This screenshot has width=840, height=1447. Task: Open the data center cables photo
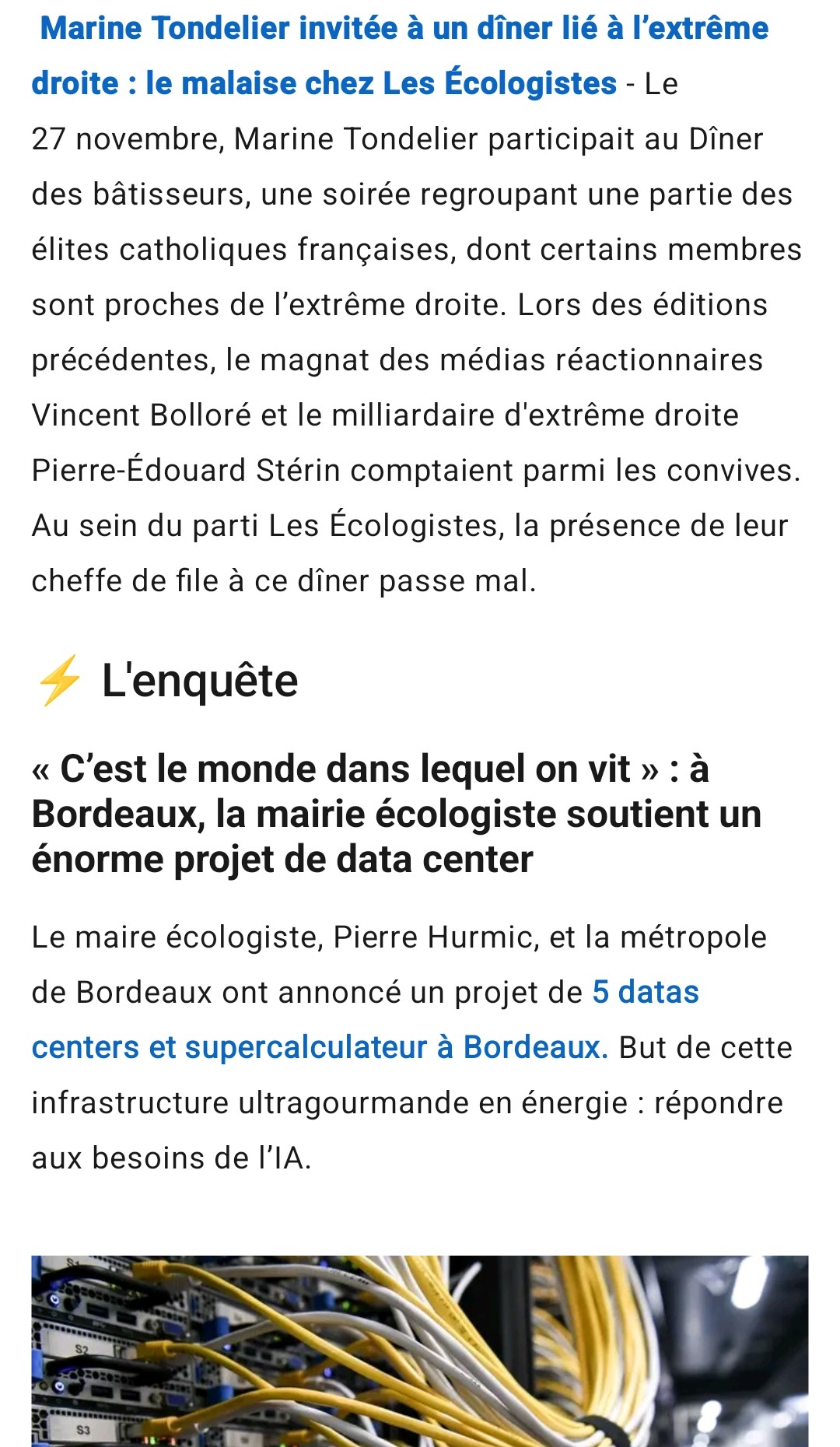[420, 1351]
